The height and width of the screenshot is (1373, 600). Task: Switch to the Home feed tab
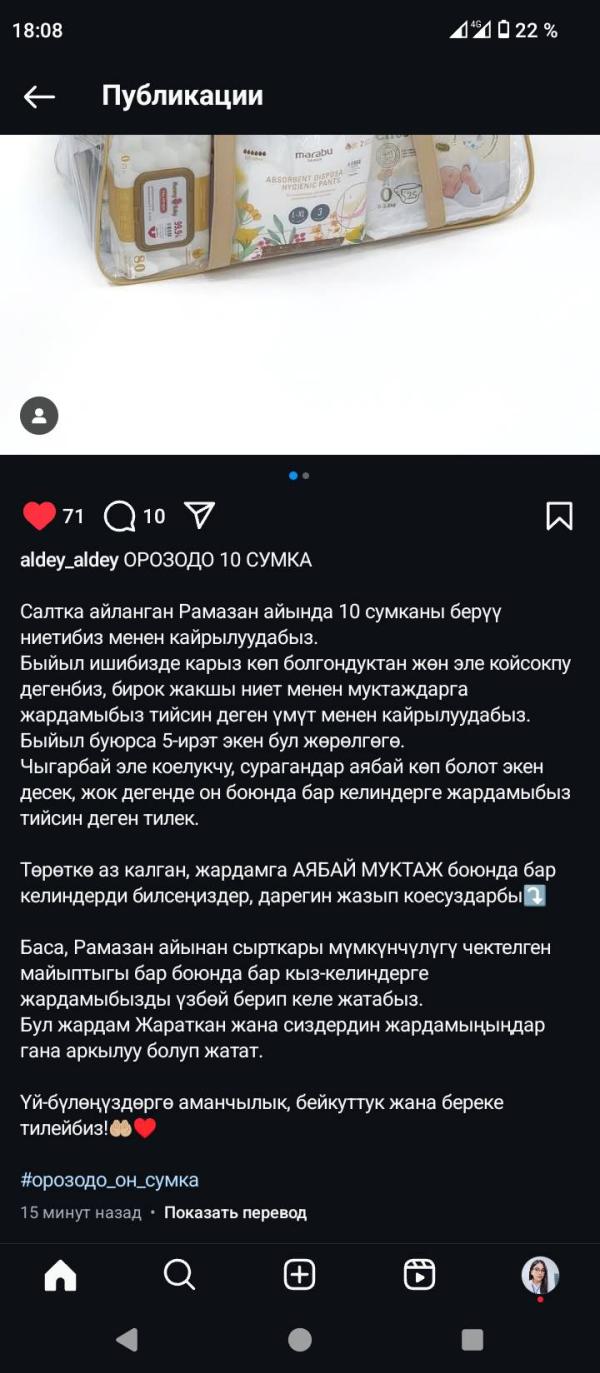(x=60, y=1275)
